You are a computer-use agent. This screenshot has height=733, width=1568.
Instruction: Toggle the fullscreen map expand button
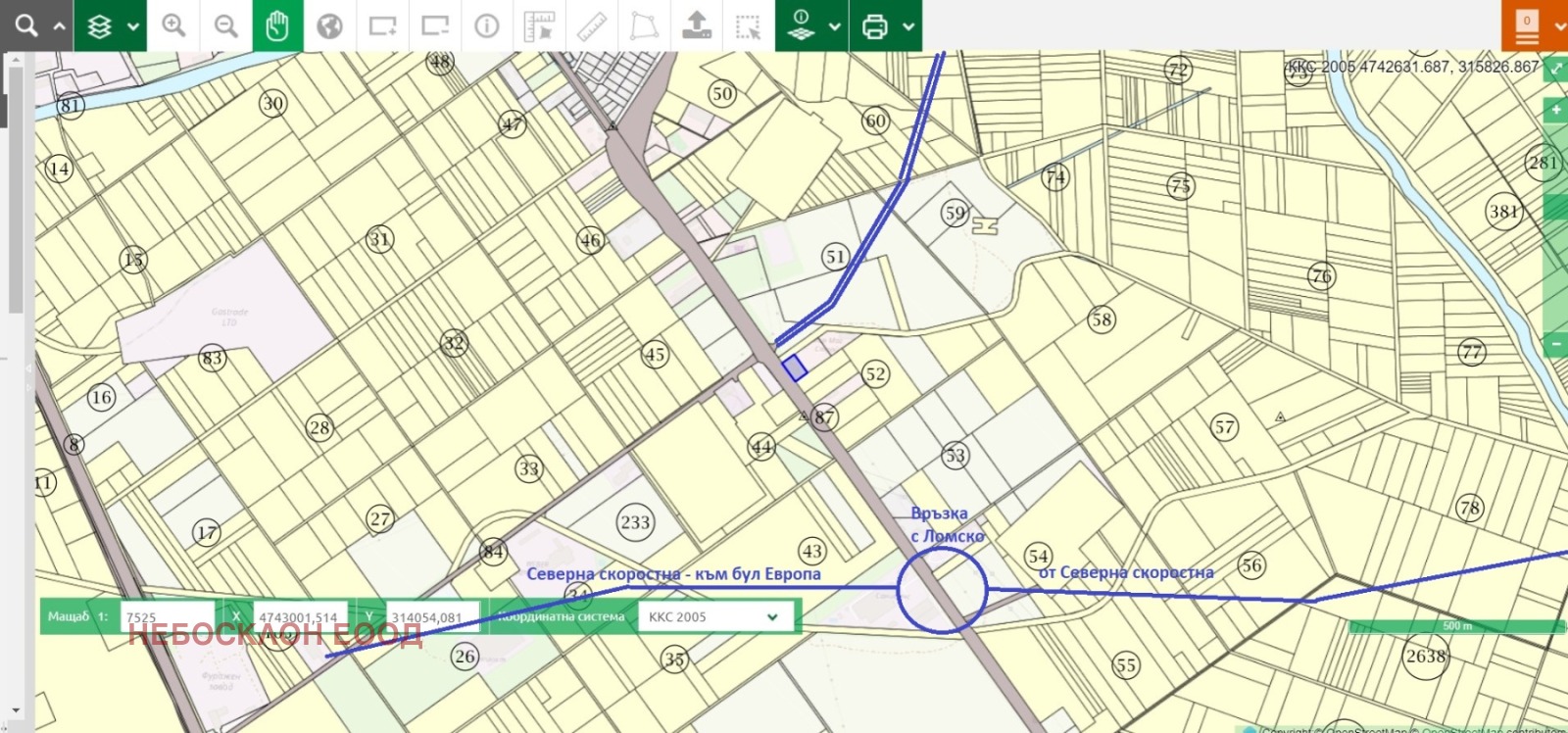point(1555,69)
